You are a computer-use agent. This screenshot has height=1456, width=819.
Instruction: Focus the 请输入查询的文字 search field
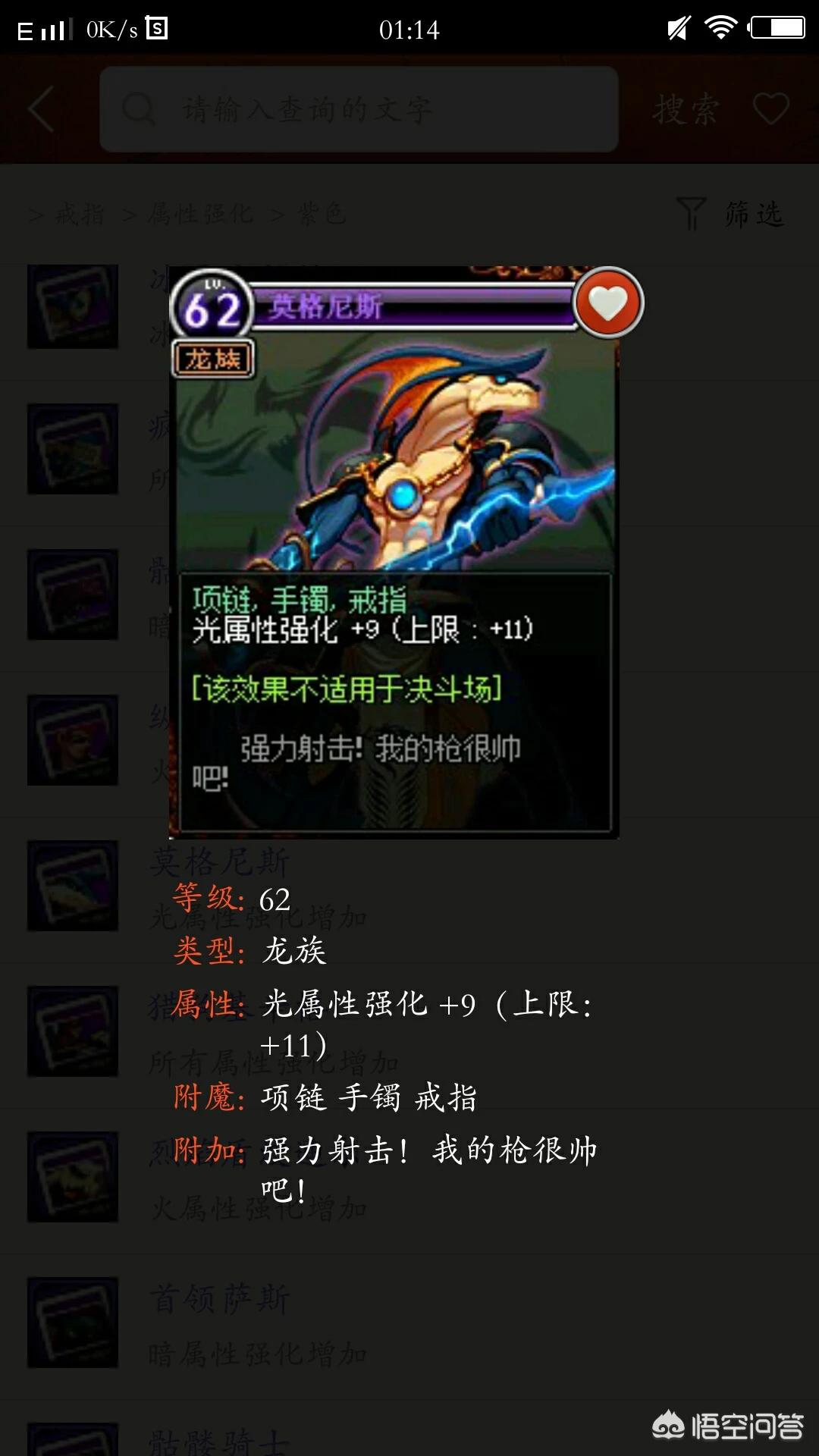[x=359, y=109]
